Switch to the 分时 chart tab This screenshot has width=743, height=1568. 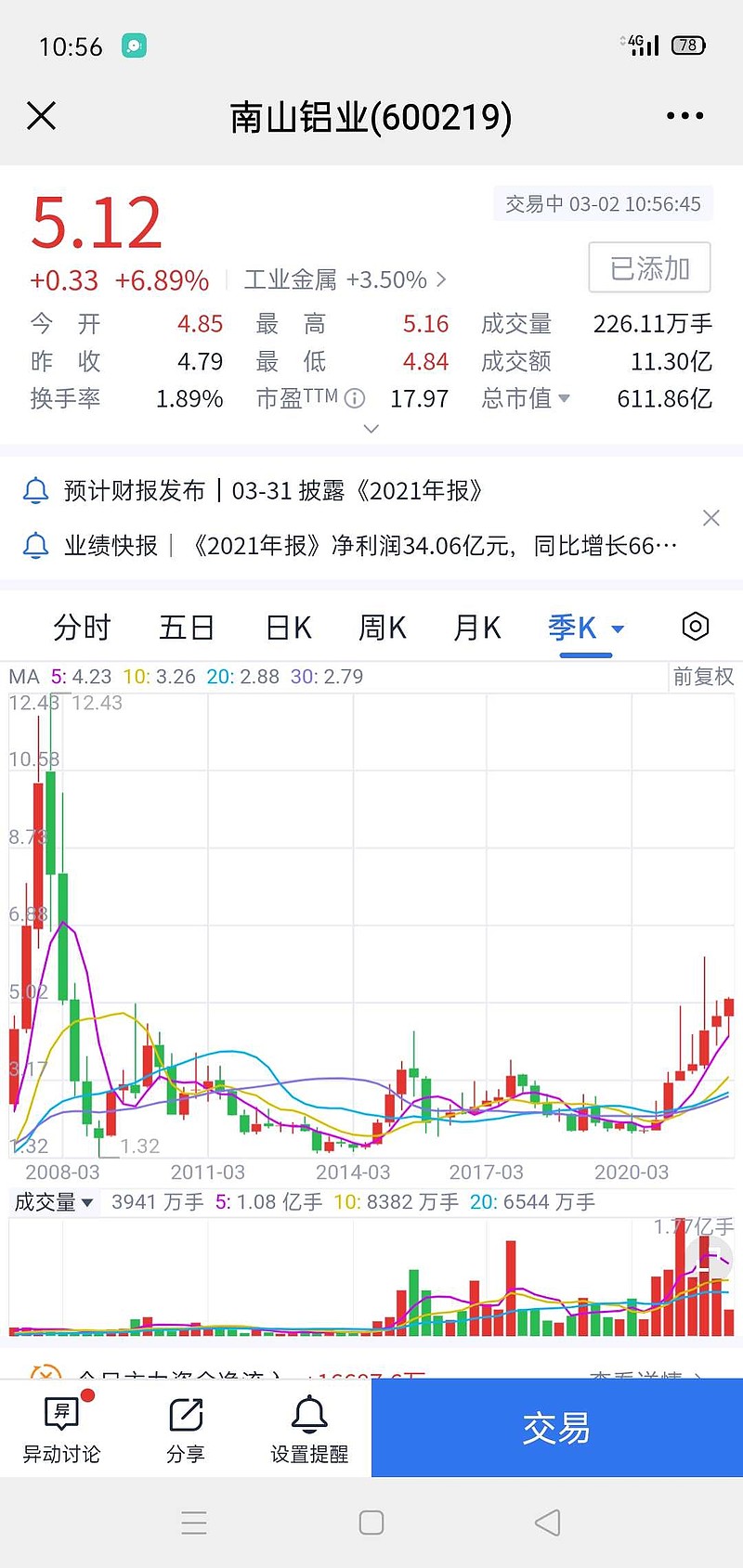pyautogui.click(x=82, y=628)
